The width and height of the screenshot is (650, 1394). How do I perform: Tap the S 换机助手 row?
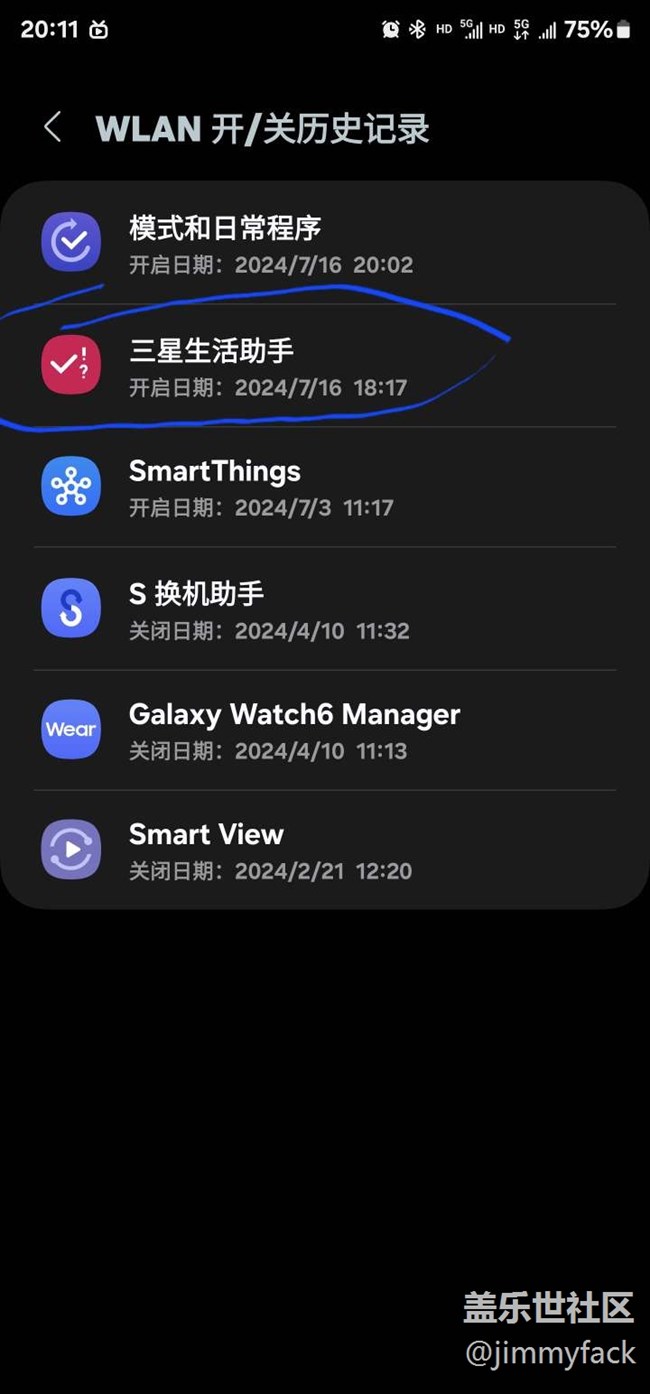point(324,609)
